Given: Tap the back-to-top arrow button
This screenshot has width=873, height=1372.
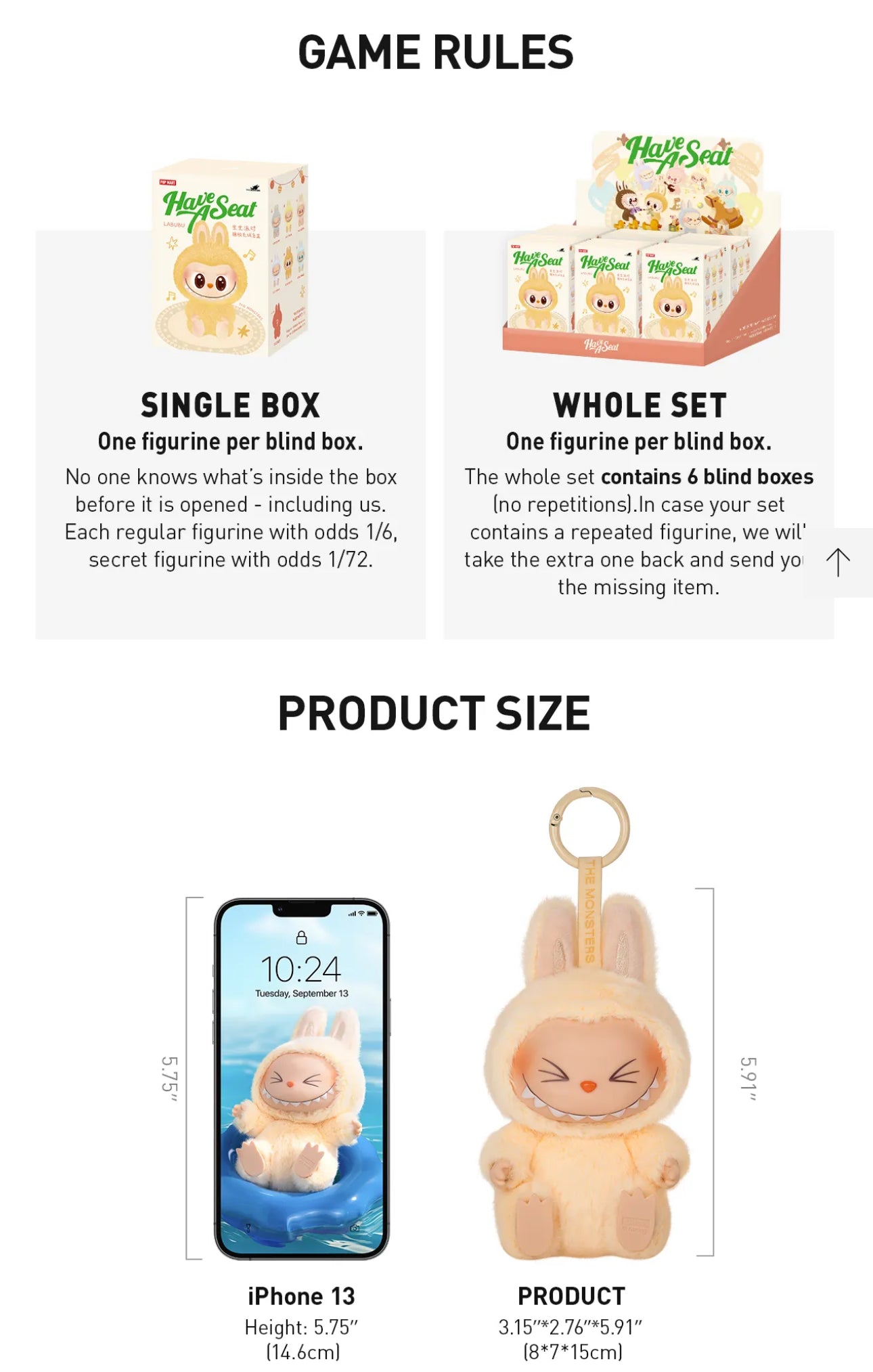Looking at the screenshot, I should (x=838, y=562).
